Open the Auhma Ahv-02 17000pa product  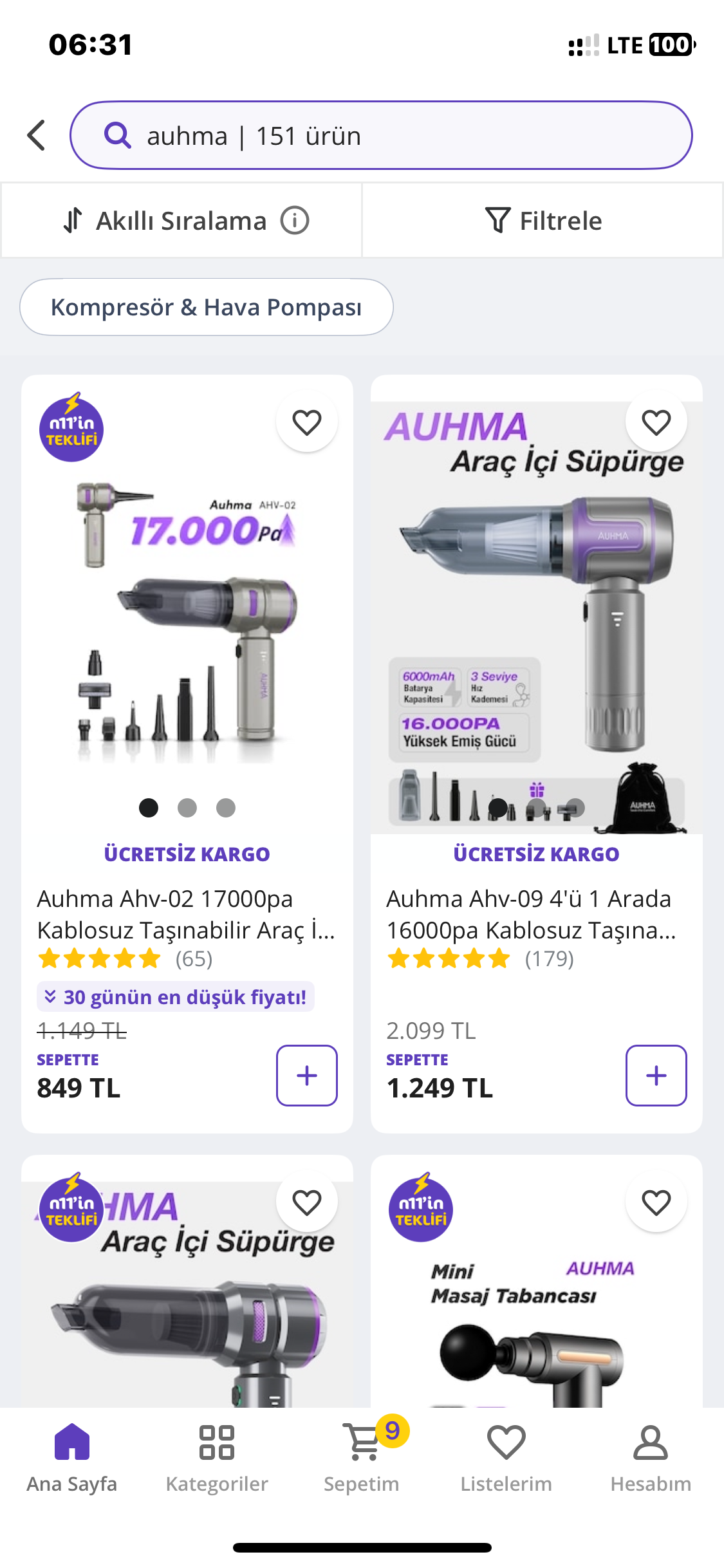187,914
